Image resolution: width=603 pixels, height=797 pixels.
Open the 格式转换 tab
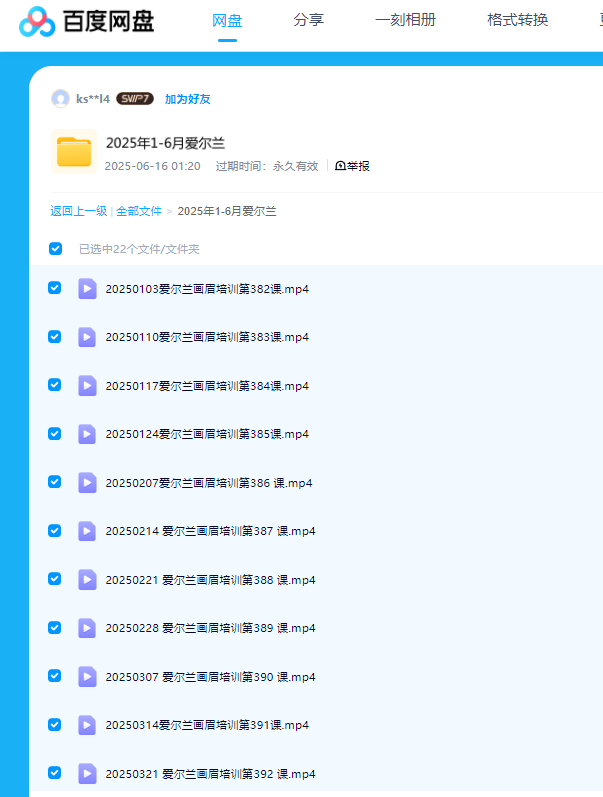[x=517, y=20]
